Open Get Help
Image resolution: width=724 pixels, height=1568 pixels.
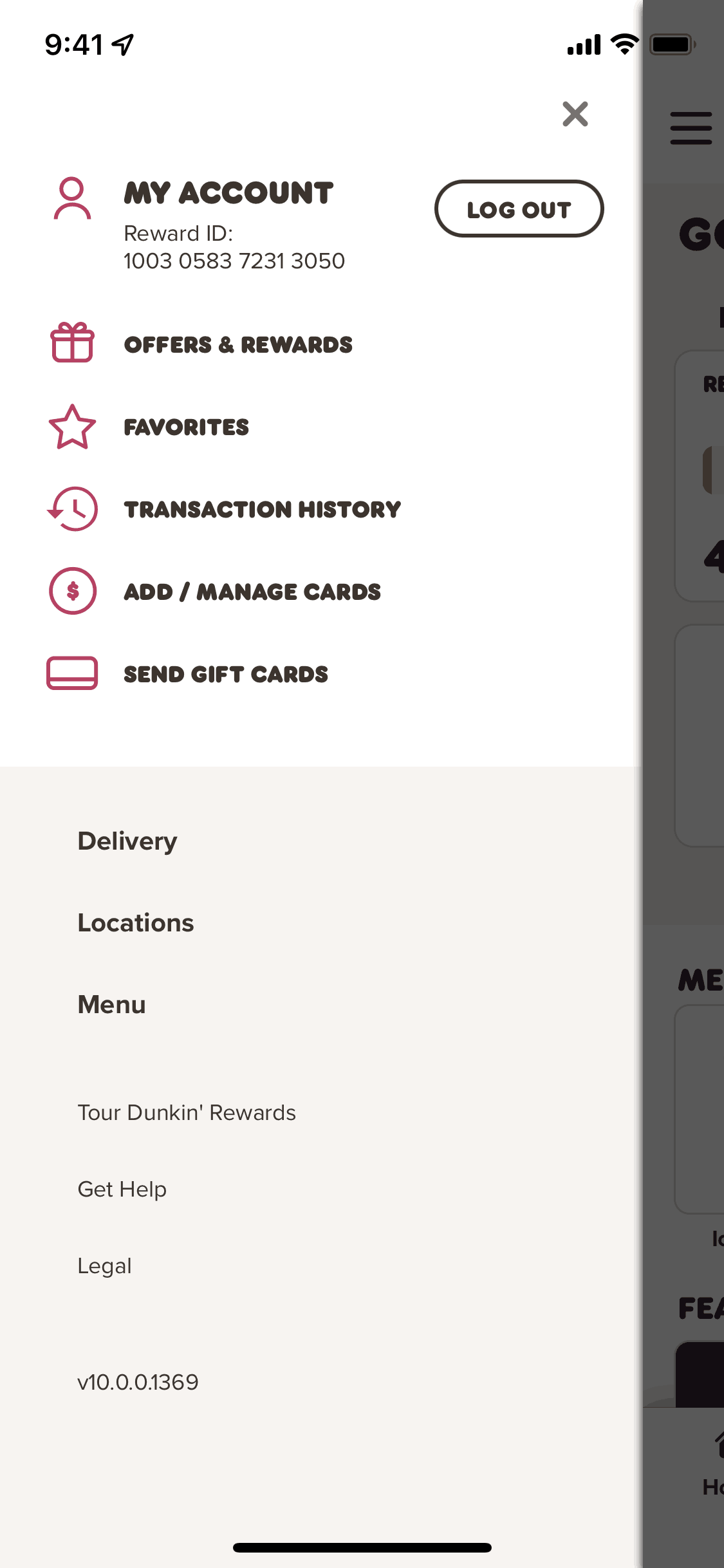click(122, 1190)
